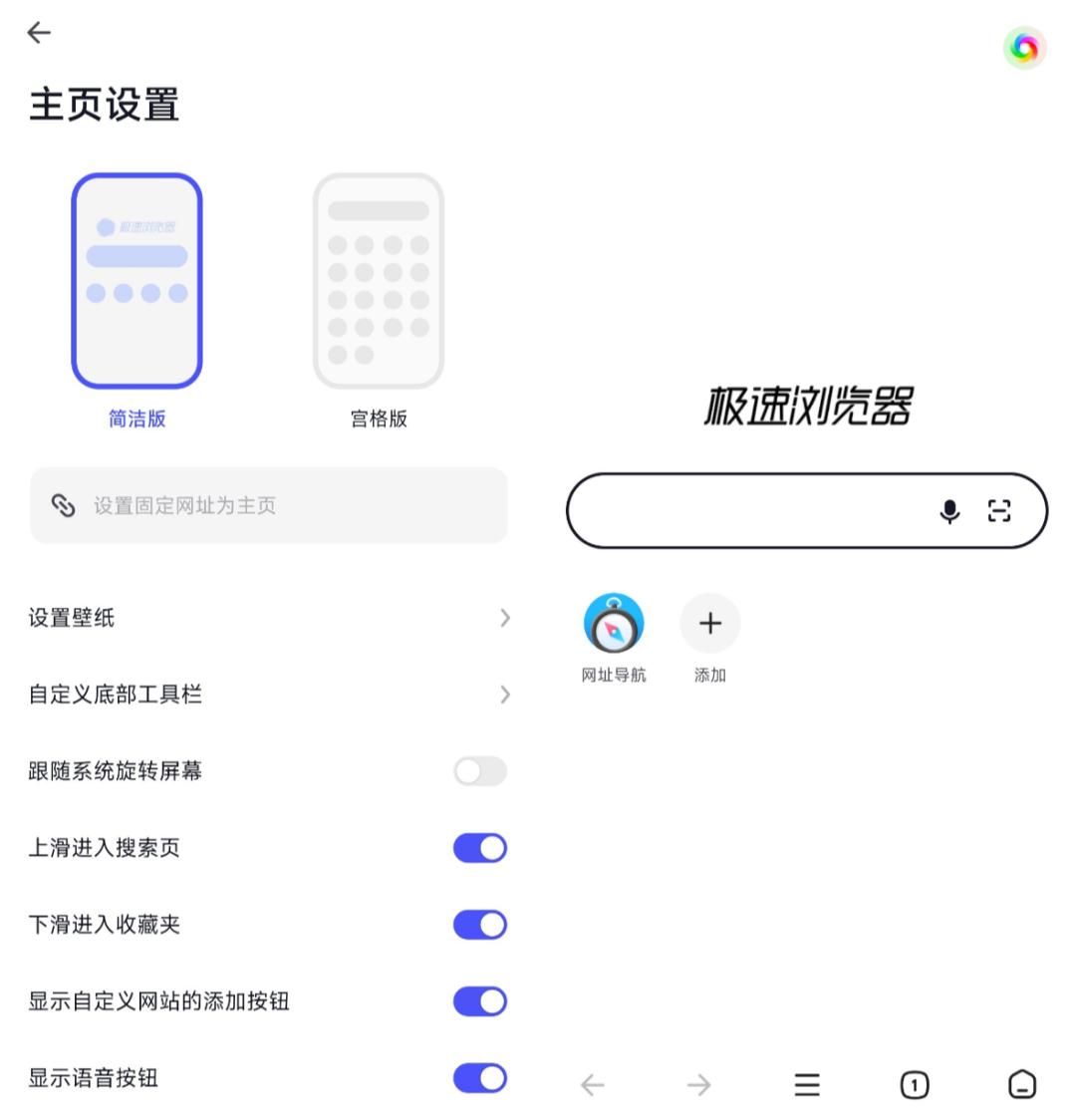1076x1120 pixels.
Task: Tap the back arrow above 主页设置
Action: click(x=39, y=32)
